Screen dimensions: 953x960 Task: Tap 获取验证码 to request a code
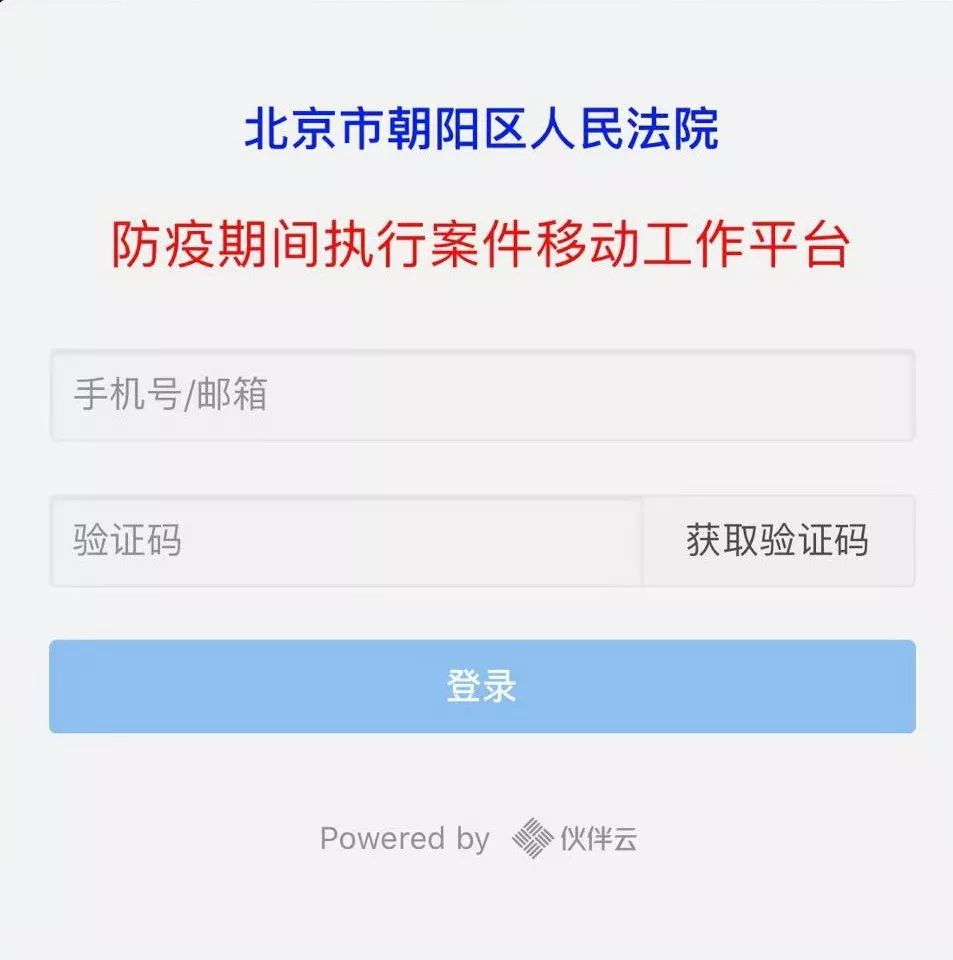pos(778,540)
